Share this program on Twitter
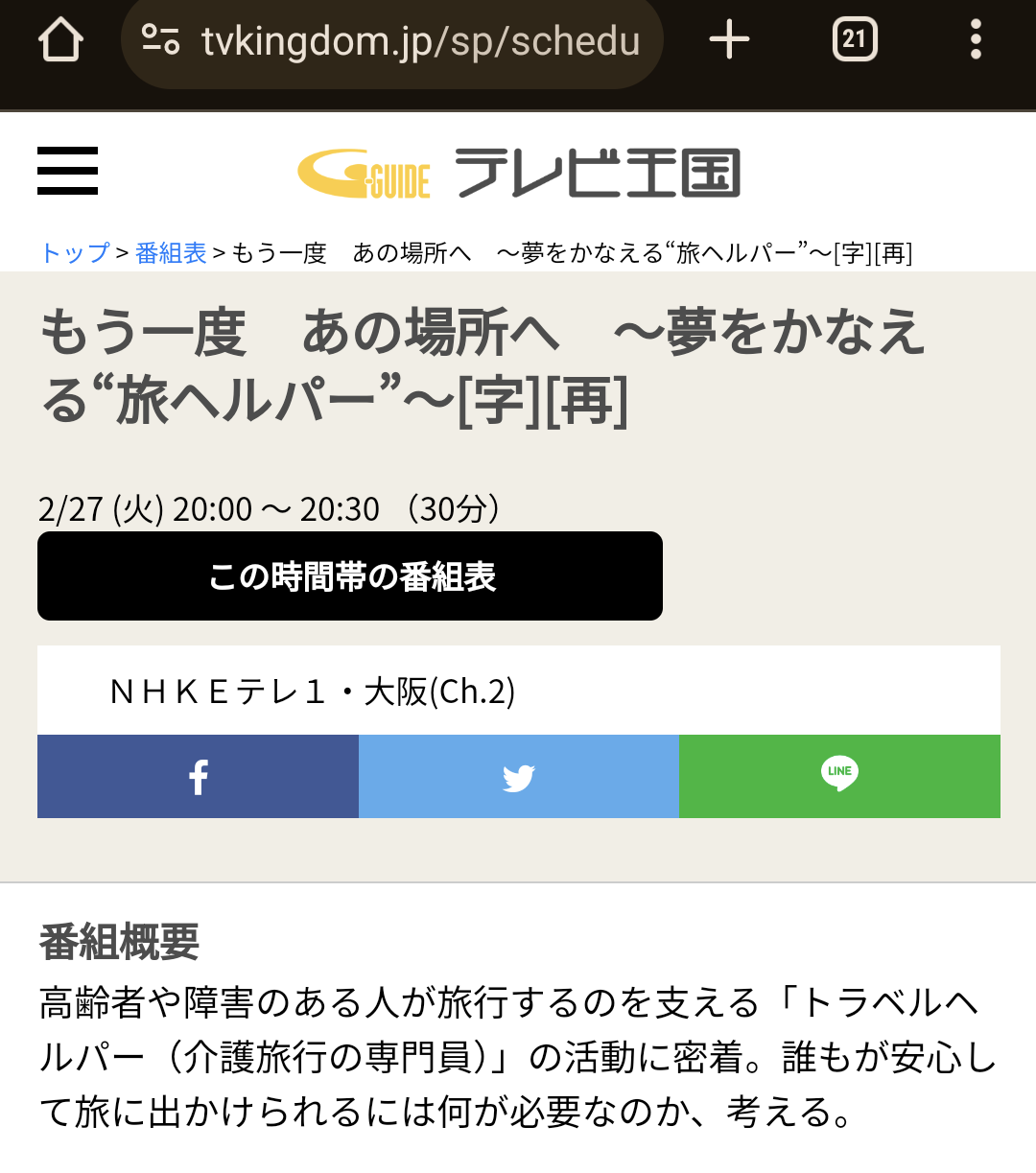 (x=518, y=777)
